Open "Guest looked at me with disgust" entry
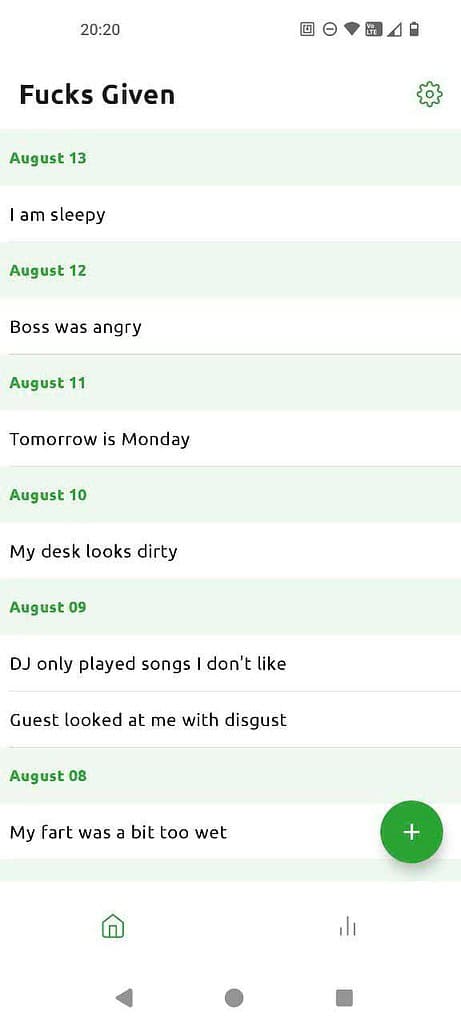The height and width of the screenshot is (1023, 461). coord(230,720)
